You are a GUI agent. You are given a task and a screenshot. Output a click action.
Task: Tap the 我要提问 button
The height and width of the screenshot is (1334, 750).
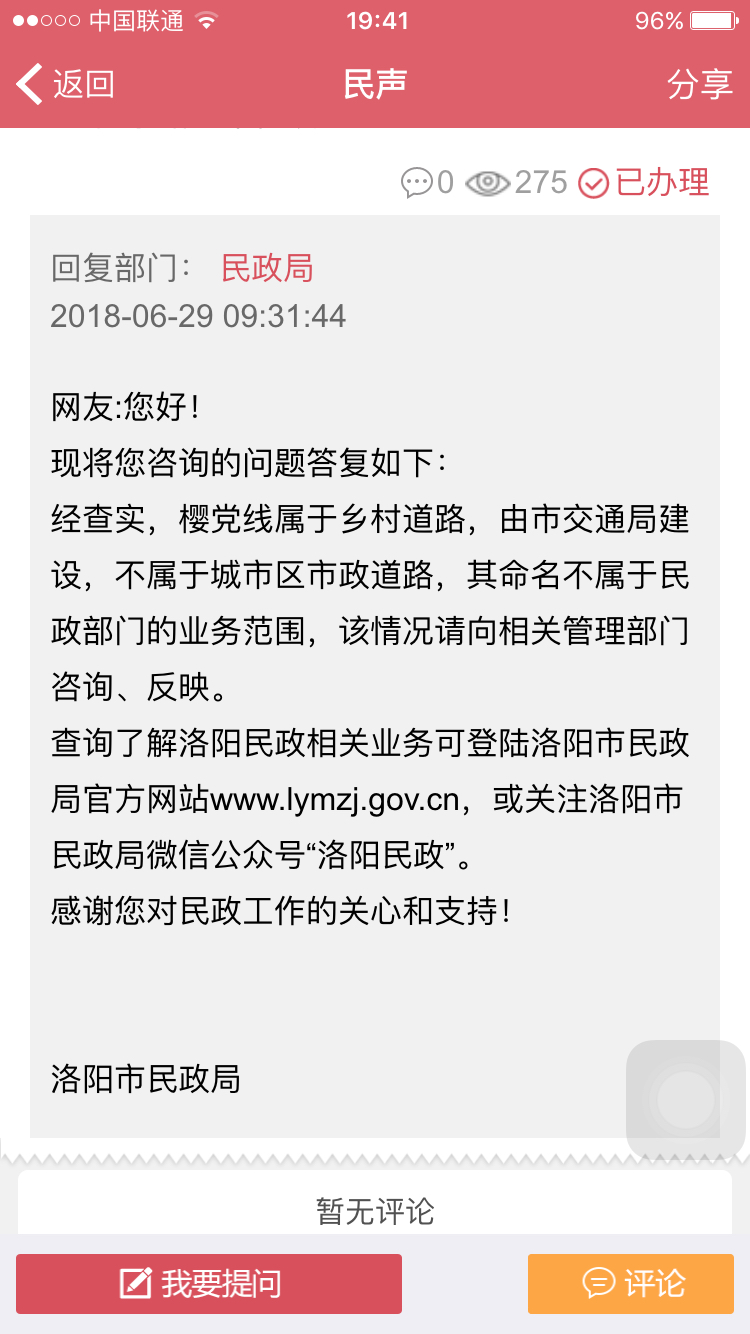(x=209, y=1284)
